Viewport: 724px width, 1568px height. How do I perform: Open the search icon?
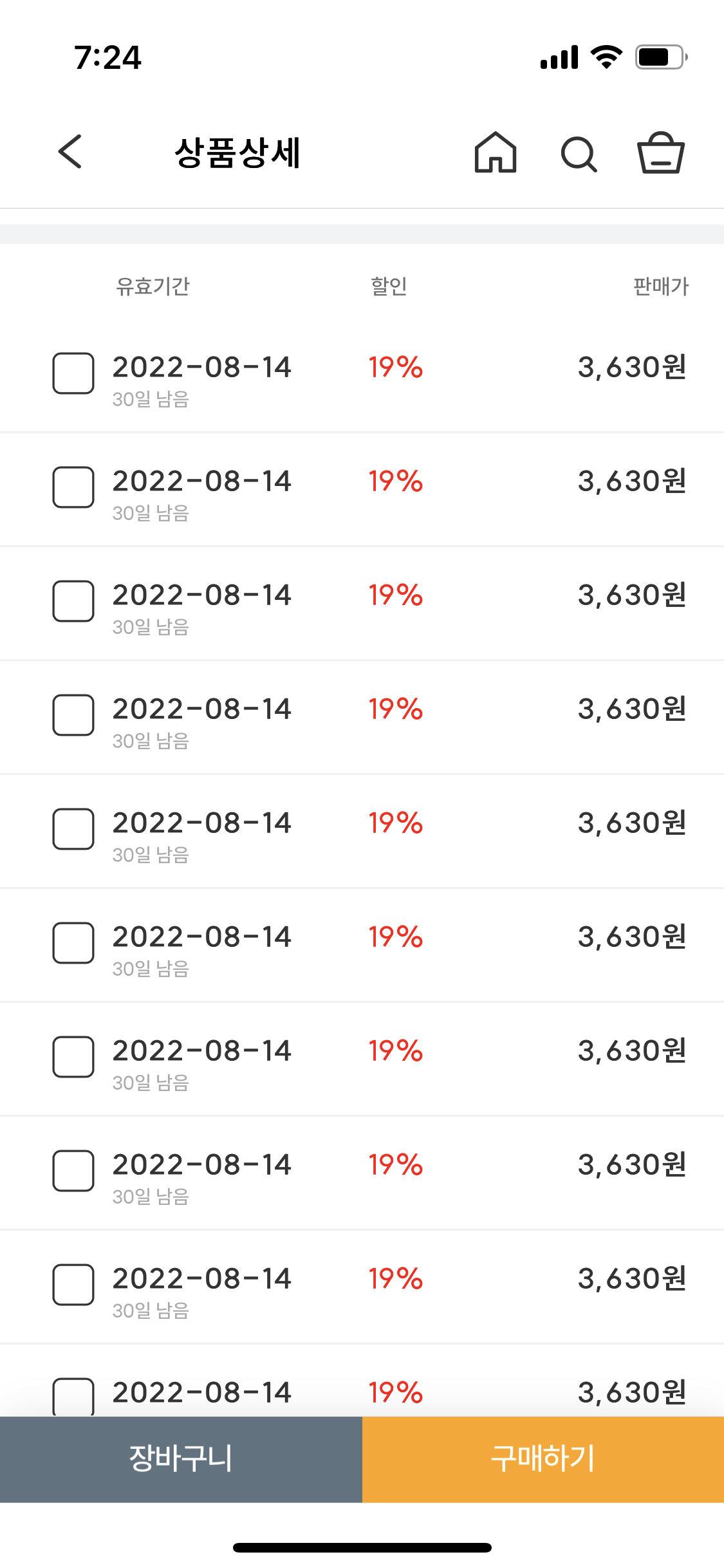point(579,154)
